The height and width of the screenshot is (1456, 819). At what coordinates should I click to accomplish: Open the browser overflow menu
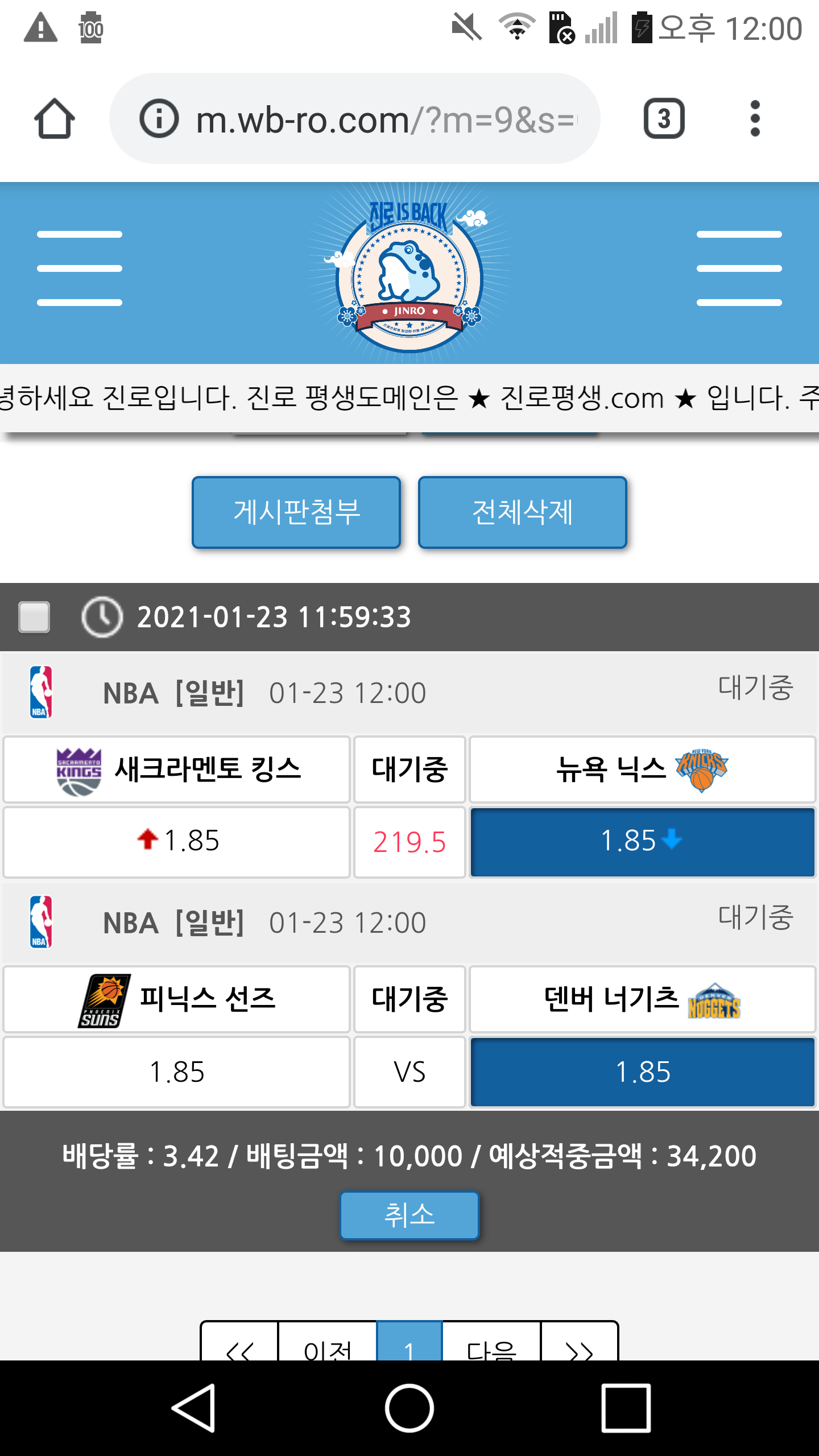click(x=755, y=119)
